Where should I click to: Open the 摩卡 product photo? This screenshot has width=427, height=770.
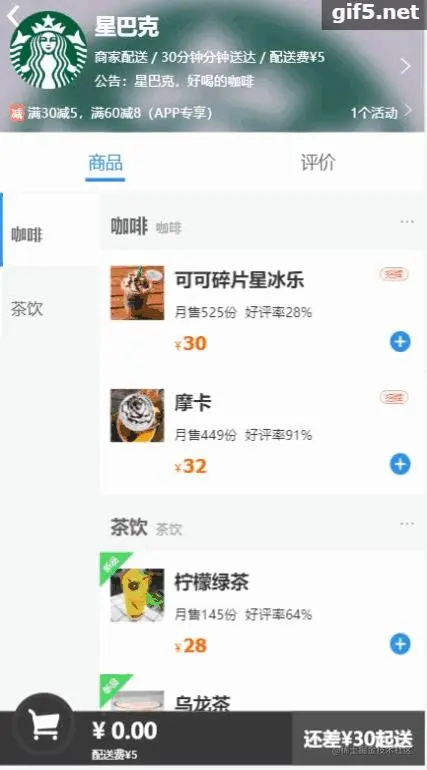pyautogui.click(x=137, y=415)
